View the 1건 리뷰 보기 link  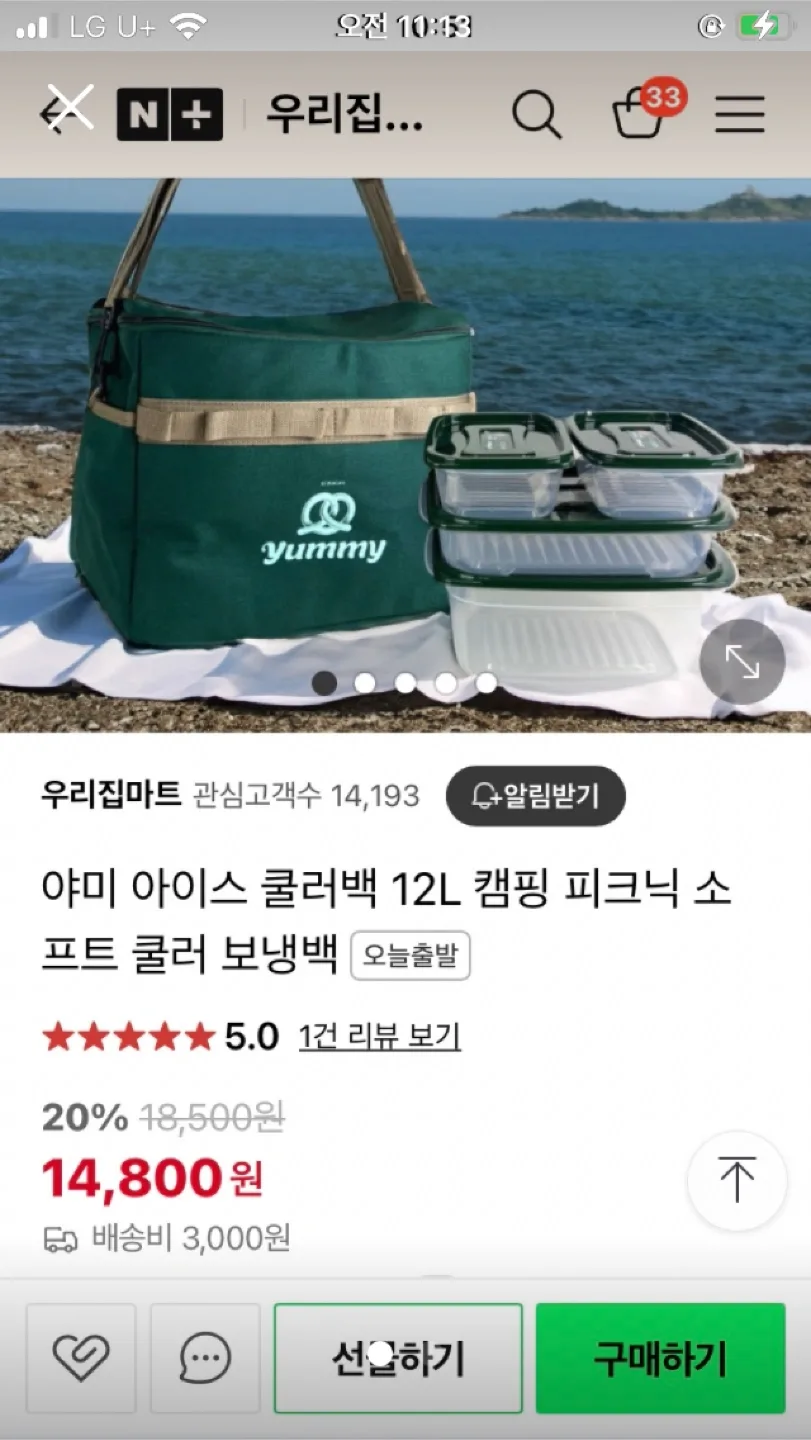click(380, 1036)
